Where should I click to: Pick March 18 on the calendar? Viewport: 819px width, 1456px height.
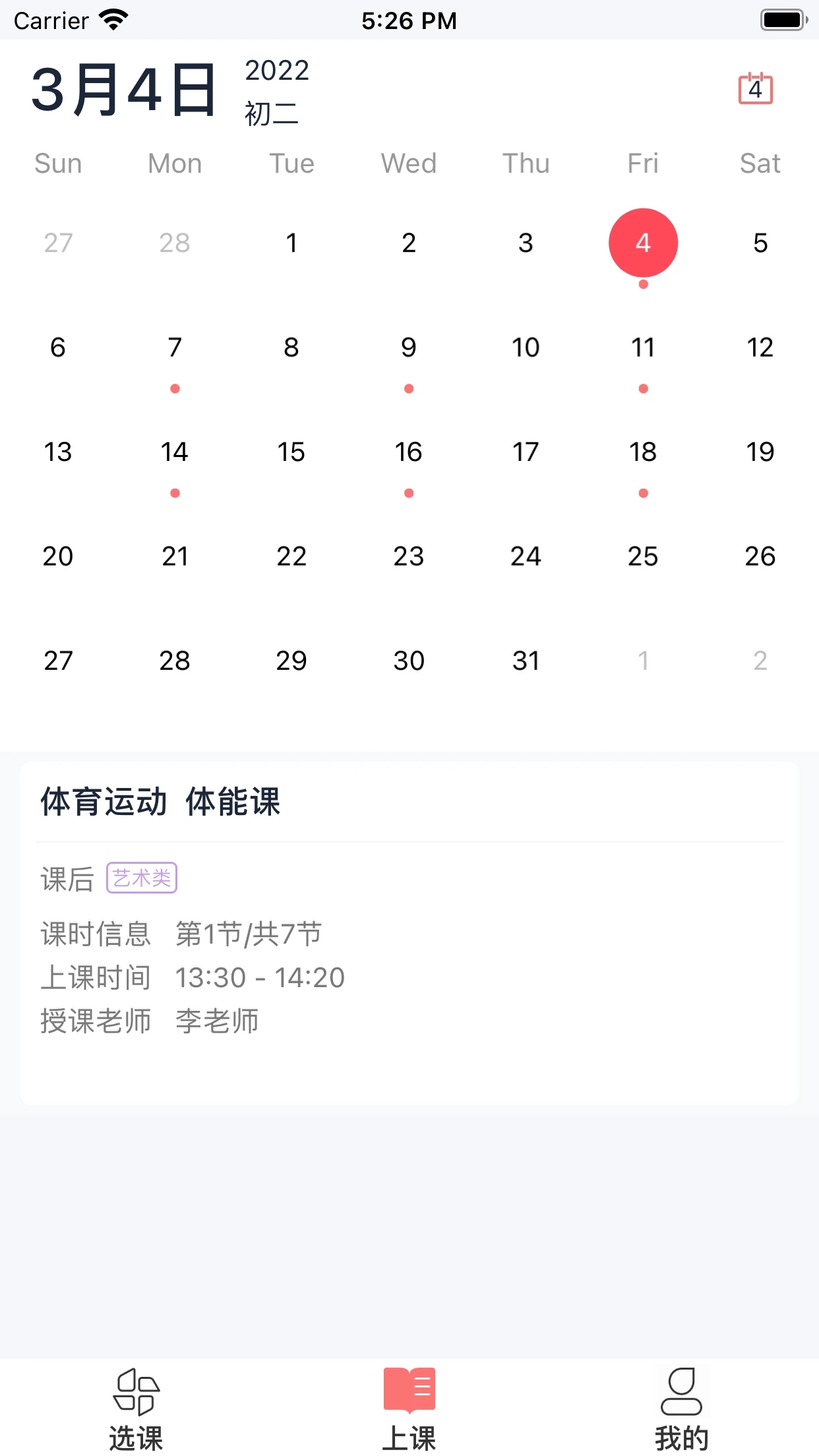(643, 452)
